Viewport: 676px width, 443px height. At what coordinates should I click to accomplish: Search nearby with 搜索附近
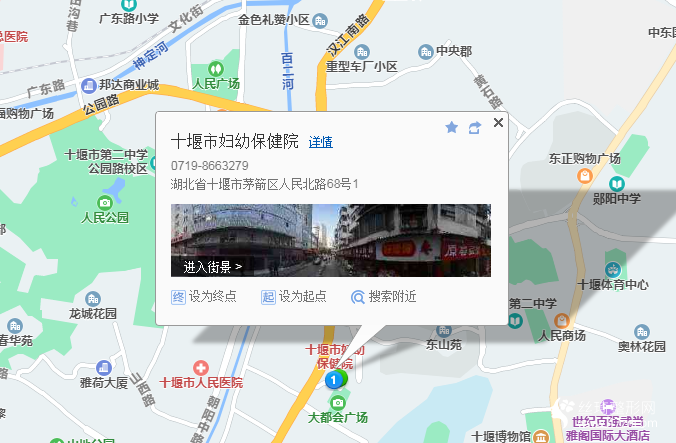pos(383,296)
